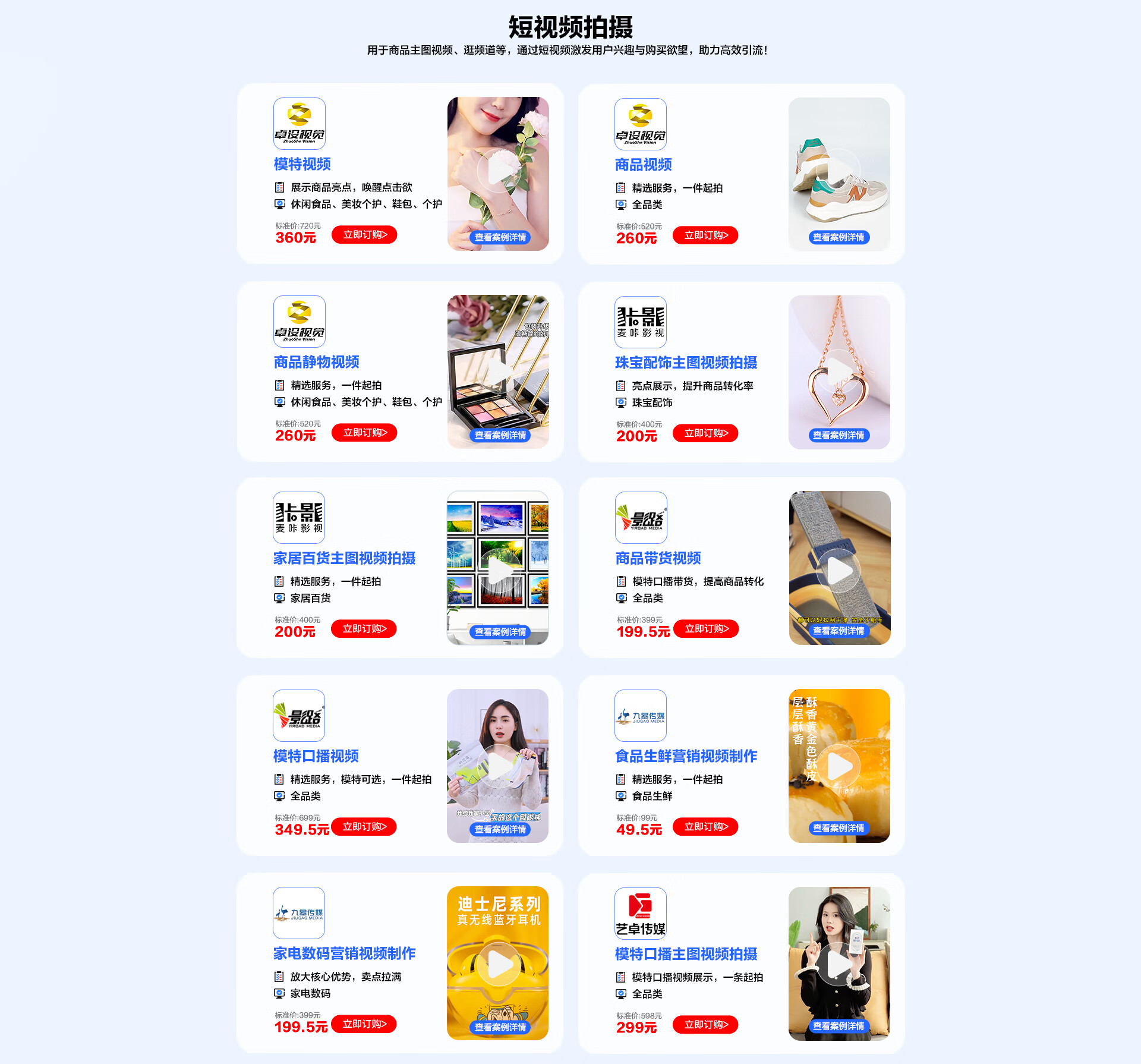1141x1064 pixels.
Task: Order 家电数码营销视频制作 now
Action: [364, 1024]
